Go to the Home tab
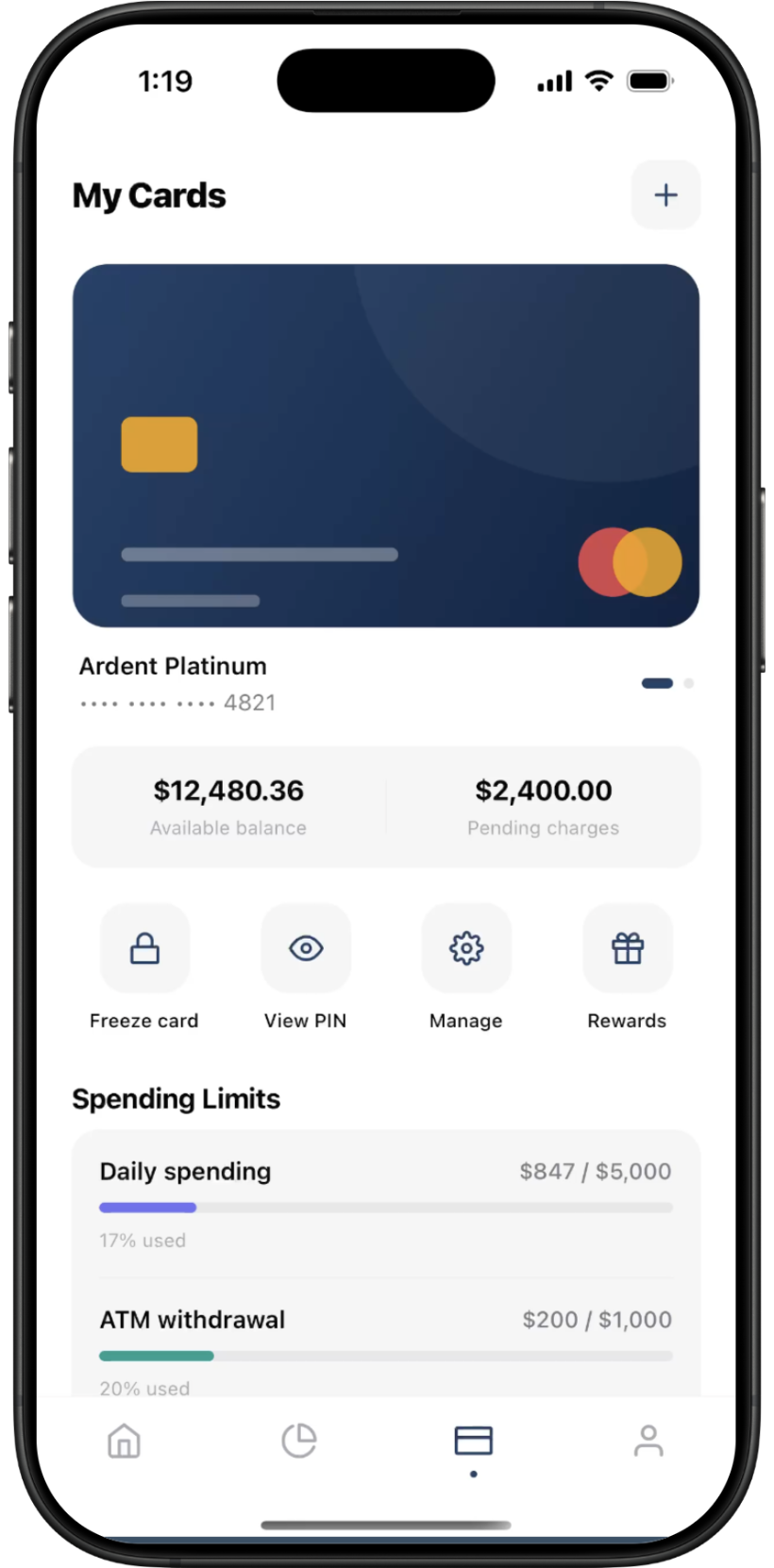 (x=124, y=1441)
